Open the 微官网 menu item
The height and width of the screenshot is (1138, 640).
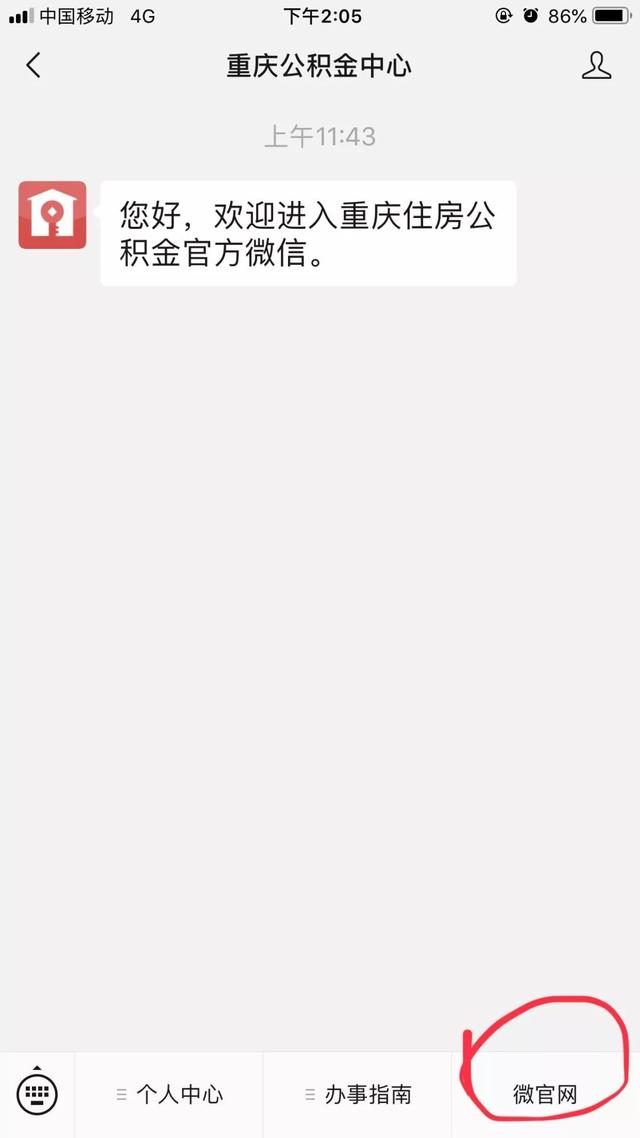pyautogui.click(x=546, y=1094)
